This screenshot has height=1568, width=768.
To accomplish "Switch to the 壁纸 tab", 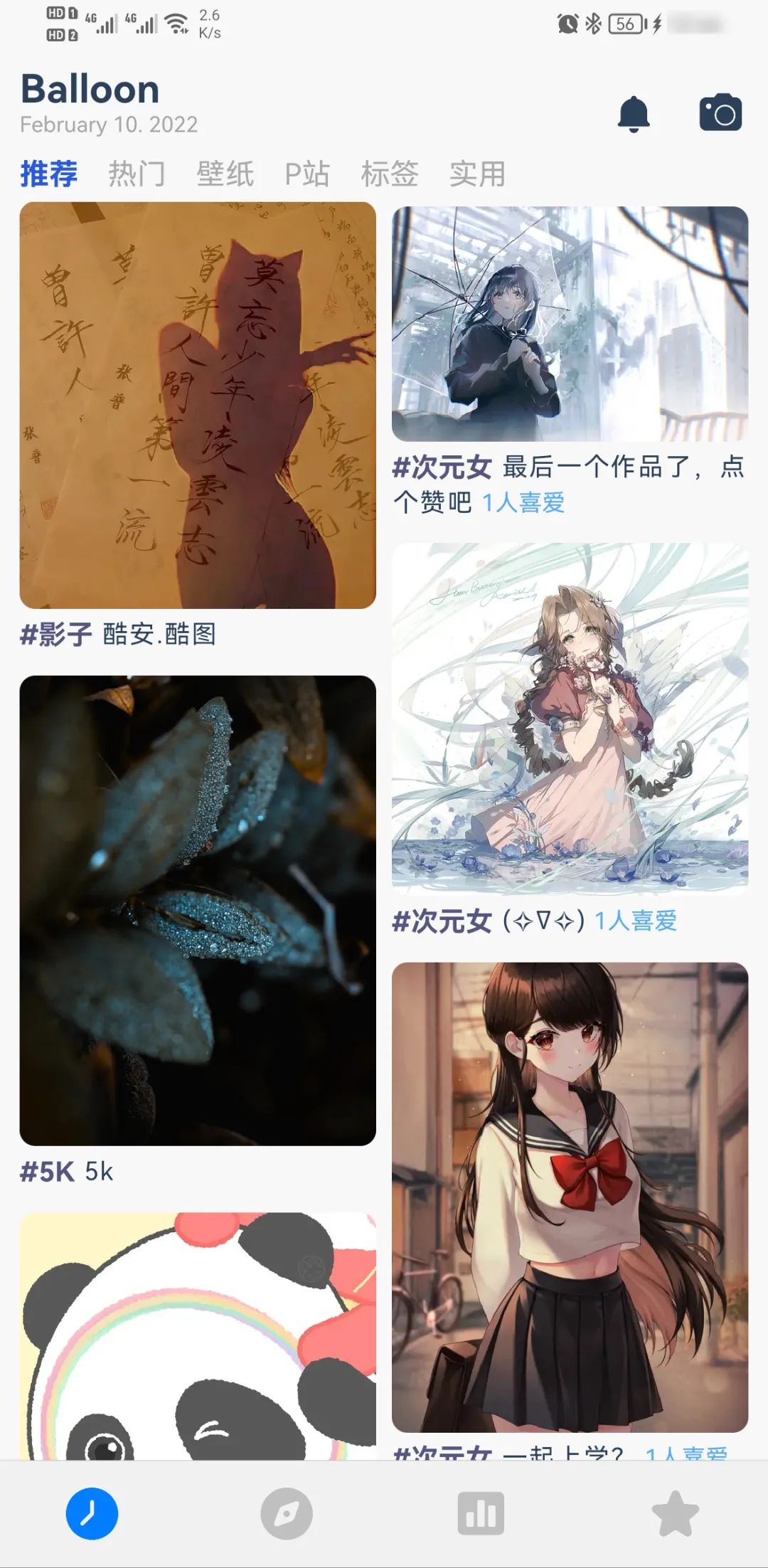I will click(x=225, y=174).
